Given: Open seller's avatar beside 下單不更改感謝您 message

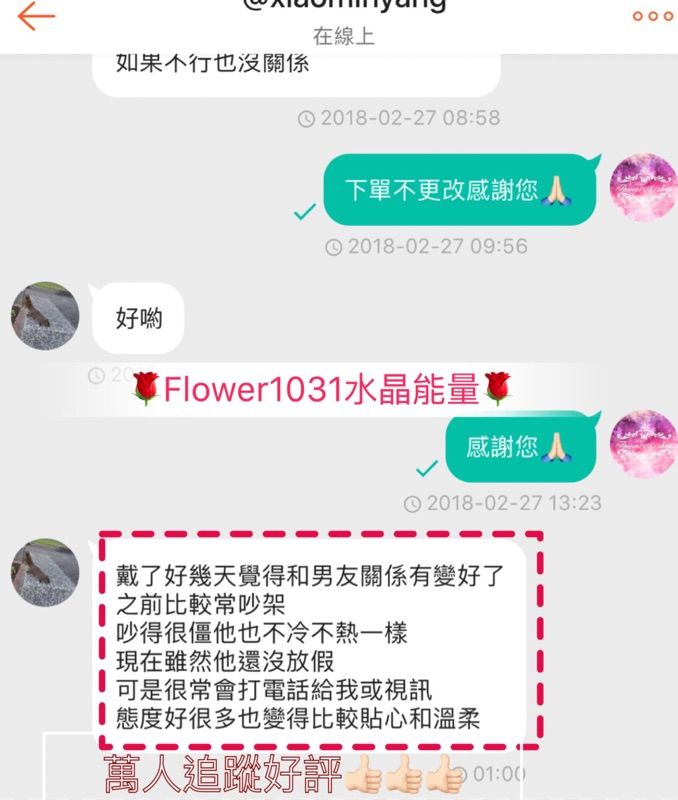Looking at the screenshot, I should [x=645, y=188].
